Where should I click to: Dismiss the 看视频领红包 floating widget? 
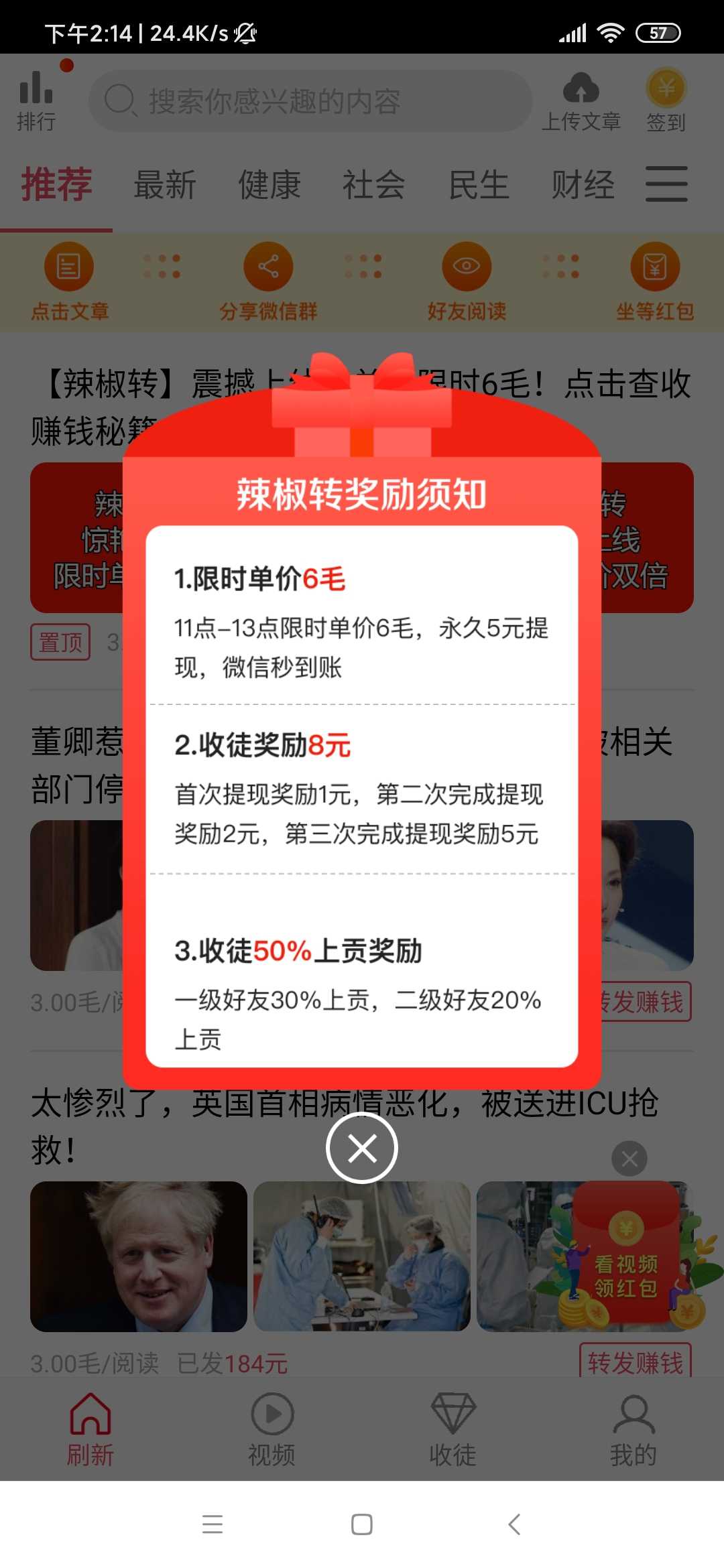coord(629,1159)
